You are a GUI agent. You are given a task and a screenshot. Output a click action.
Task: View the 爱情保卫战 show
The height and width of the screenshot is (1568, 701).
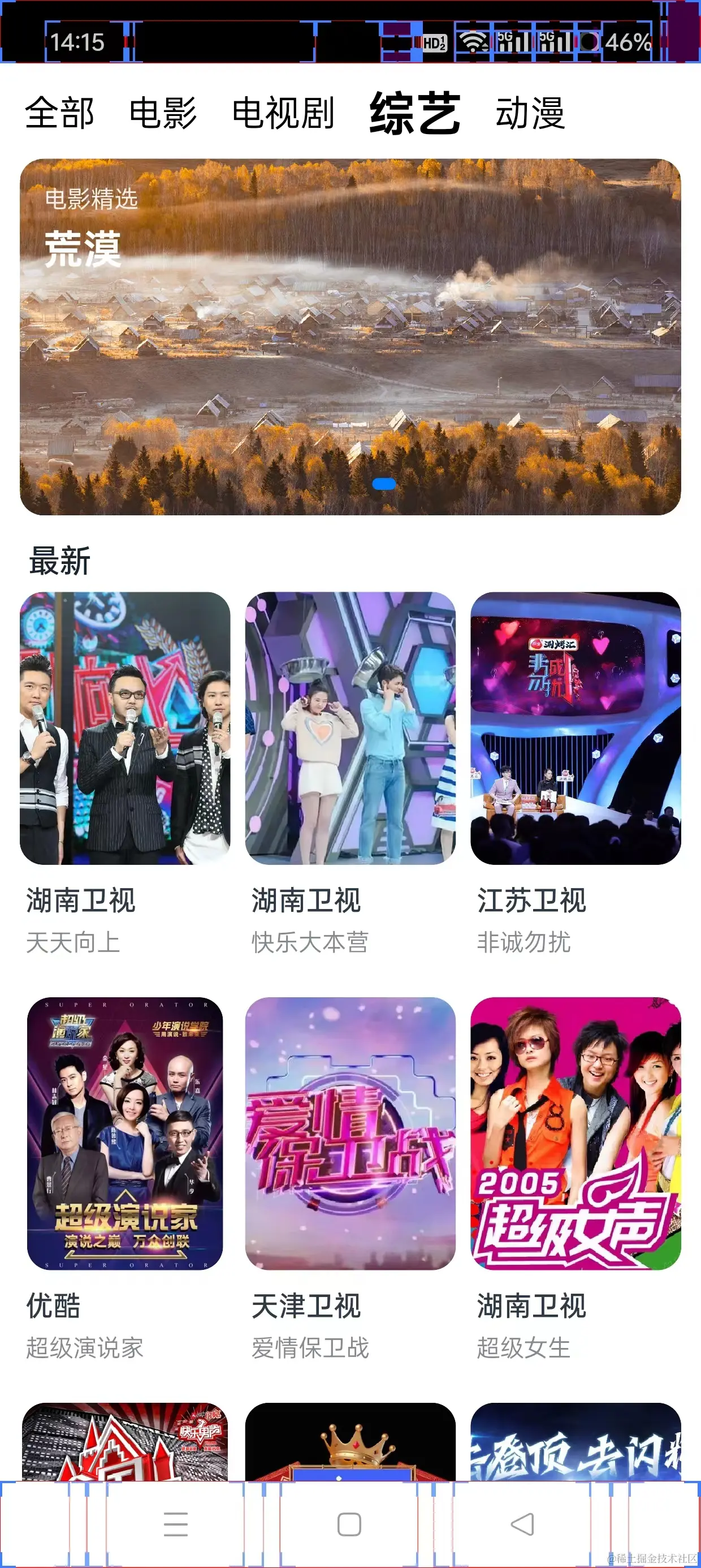point(350,1134)
